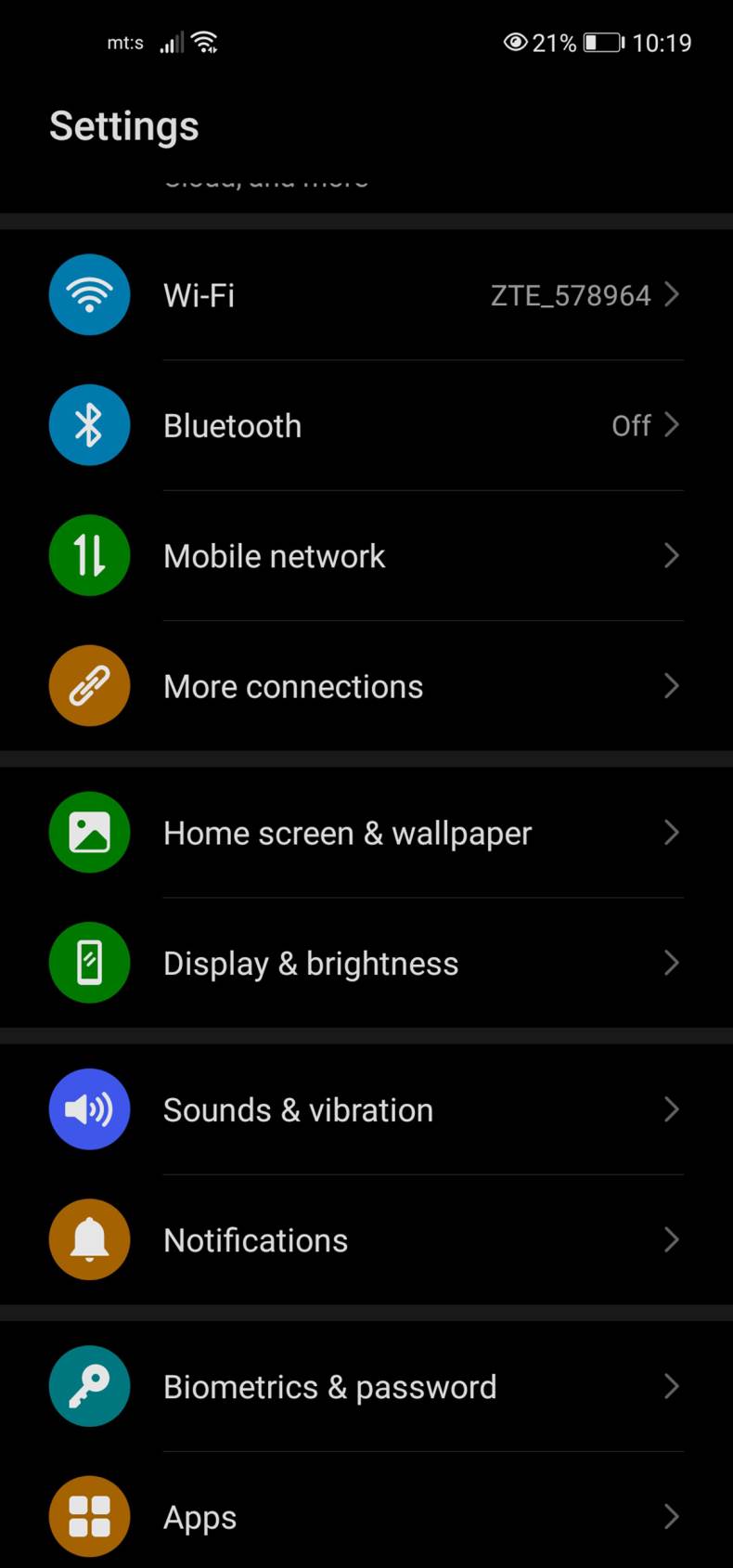733x1568 pixels.
Task: Open More connections
Action: point(366,686)
